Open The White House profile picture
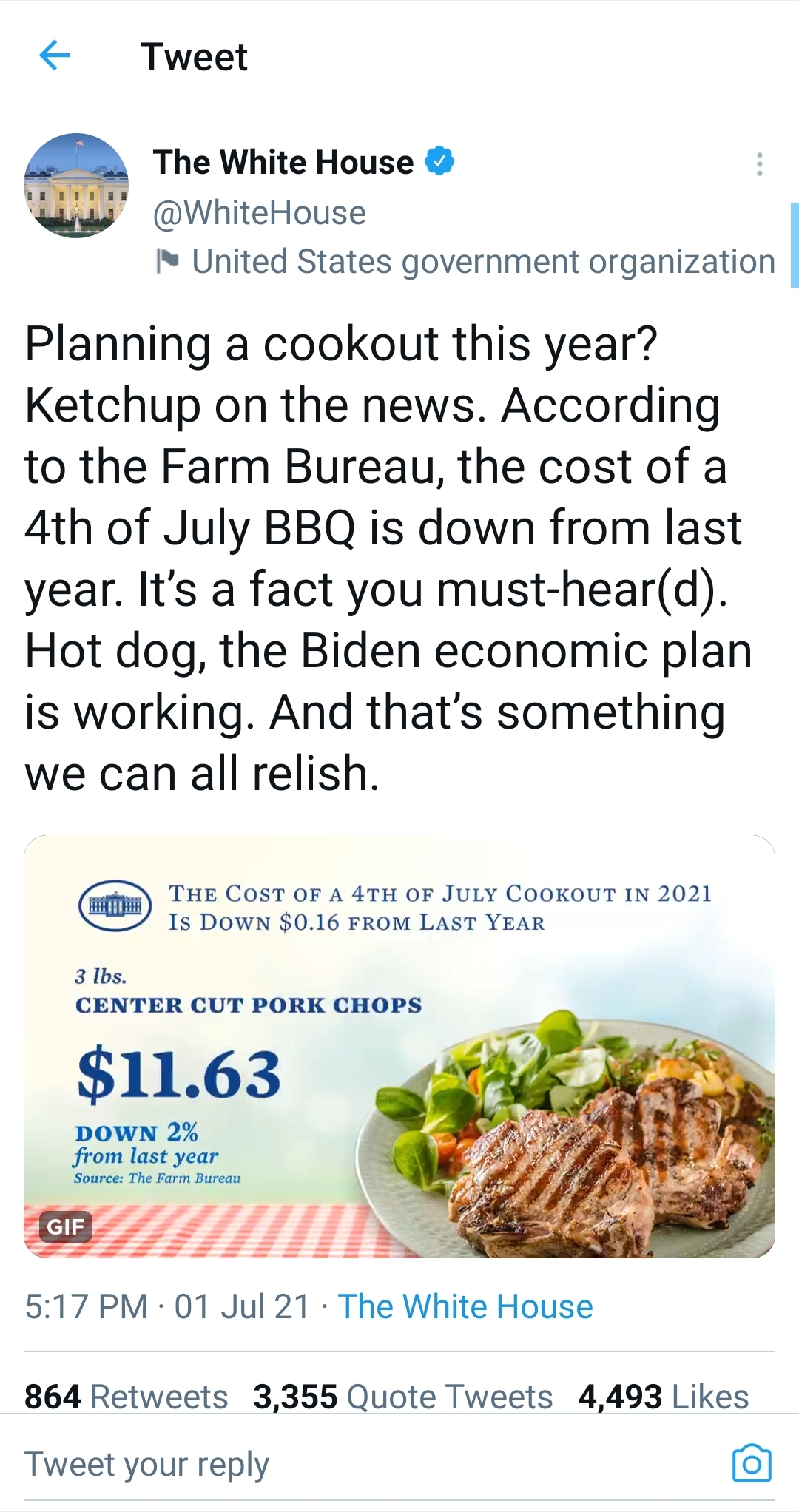 pos(76,186)
